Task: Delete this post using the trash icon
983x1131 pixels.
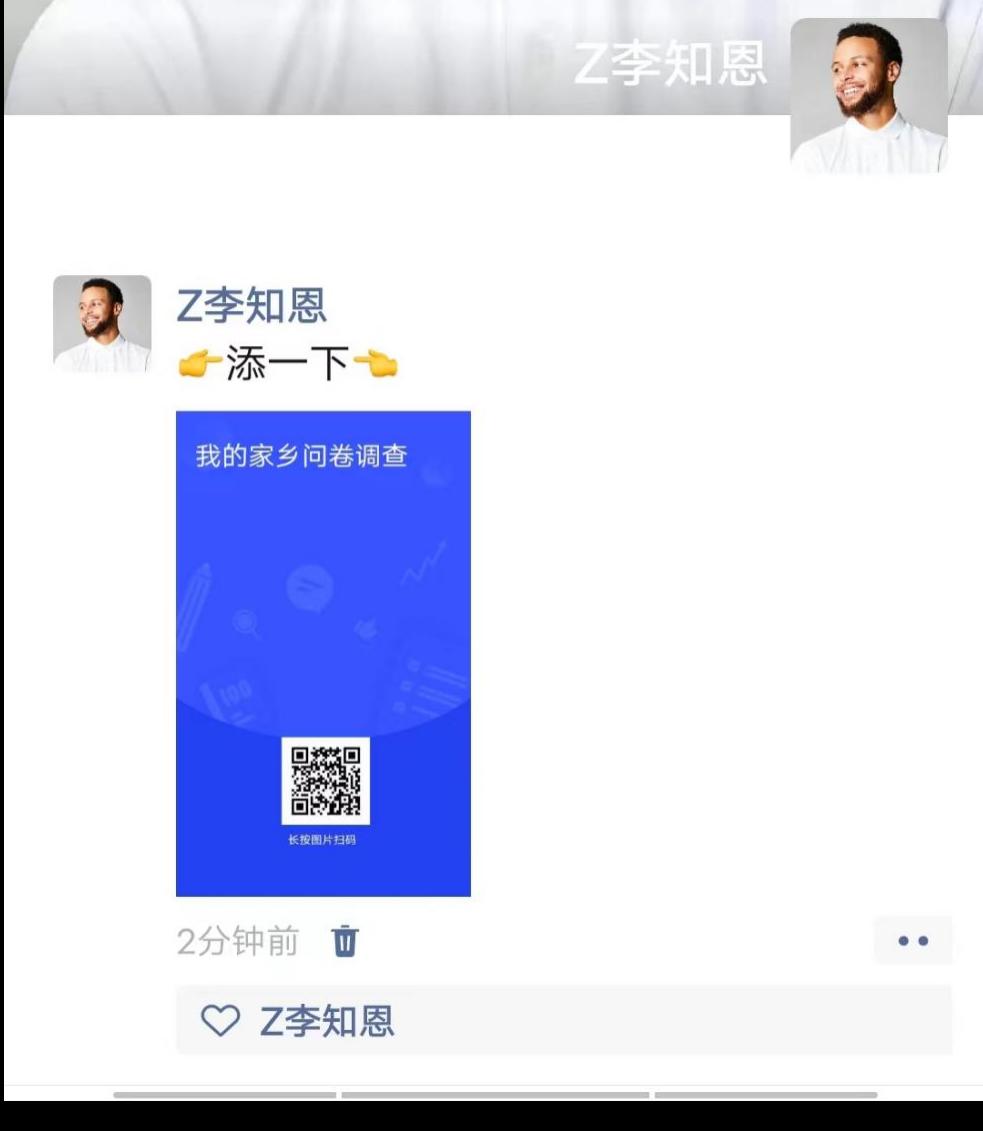Action: pyautogui.click(x=345, y=941)
